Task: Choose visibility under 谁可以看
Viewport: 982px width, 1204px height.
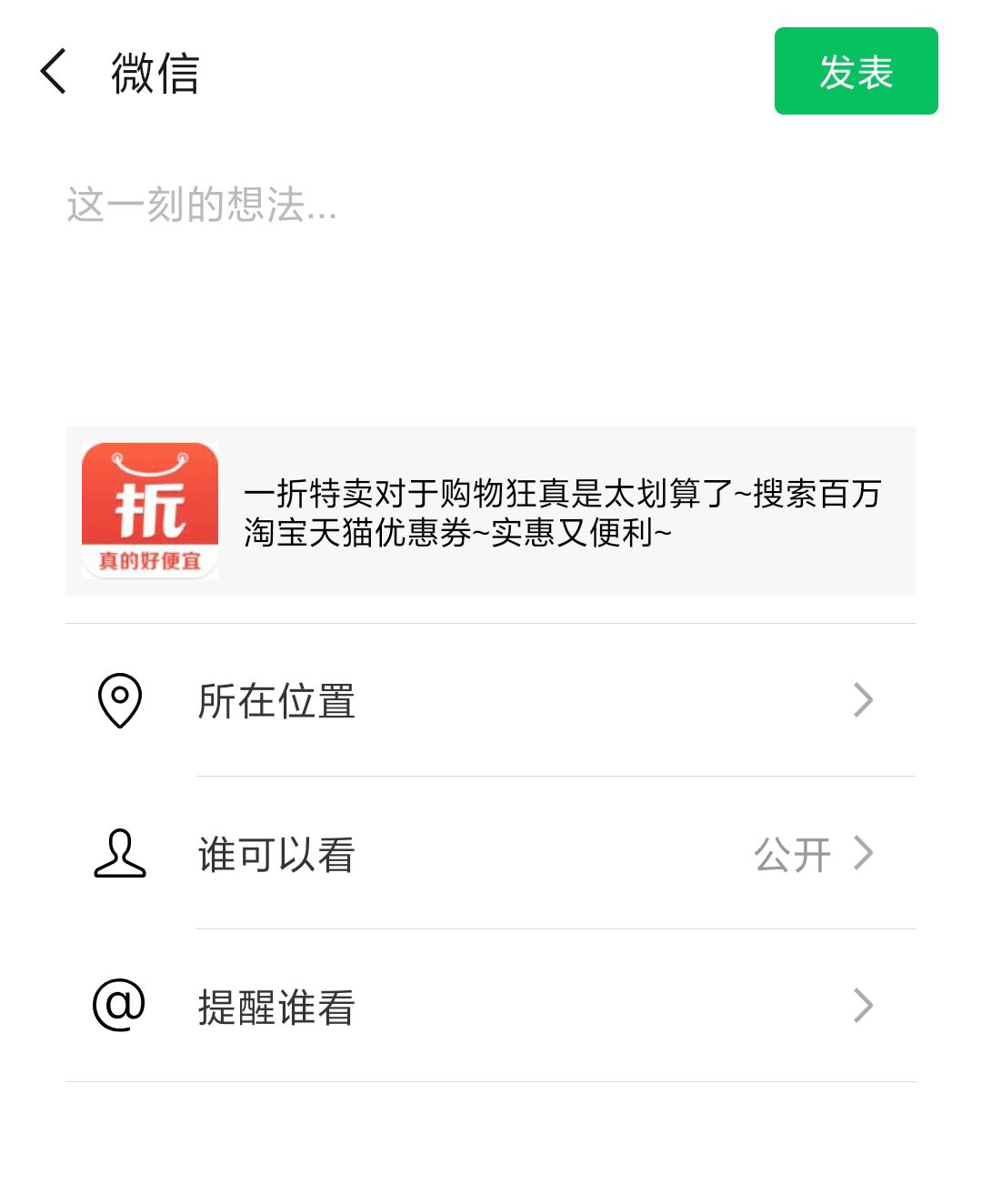Action: coord(490,853)
